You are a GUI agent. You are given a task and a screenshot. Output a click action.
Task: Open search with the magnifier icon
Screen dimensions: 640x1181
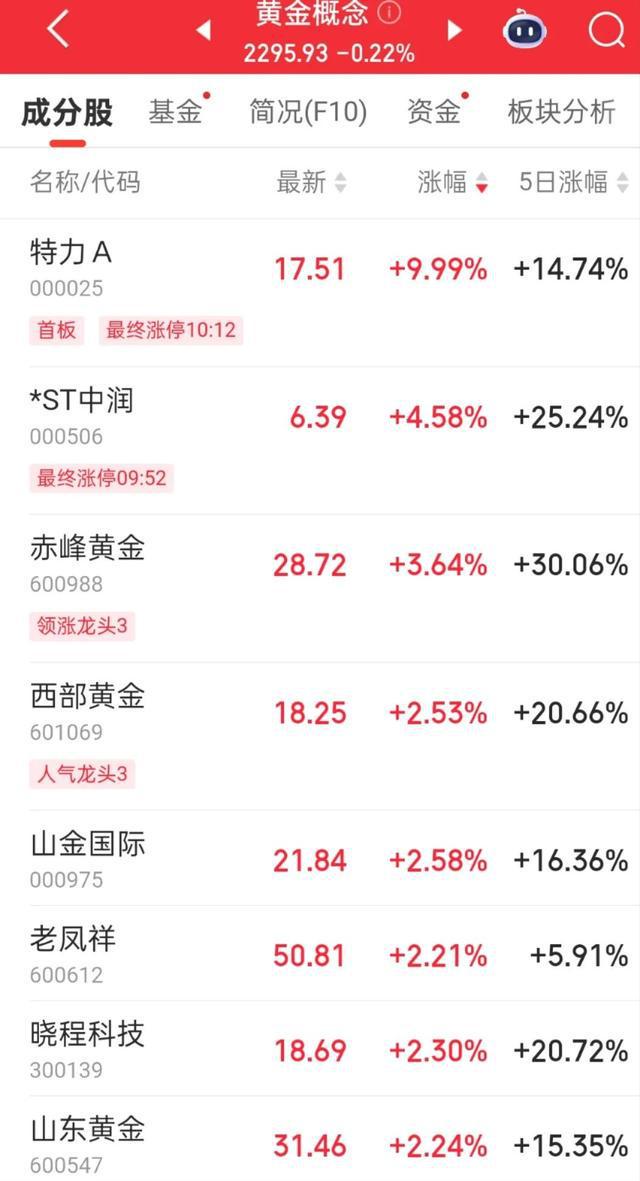click(606, 31)
